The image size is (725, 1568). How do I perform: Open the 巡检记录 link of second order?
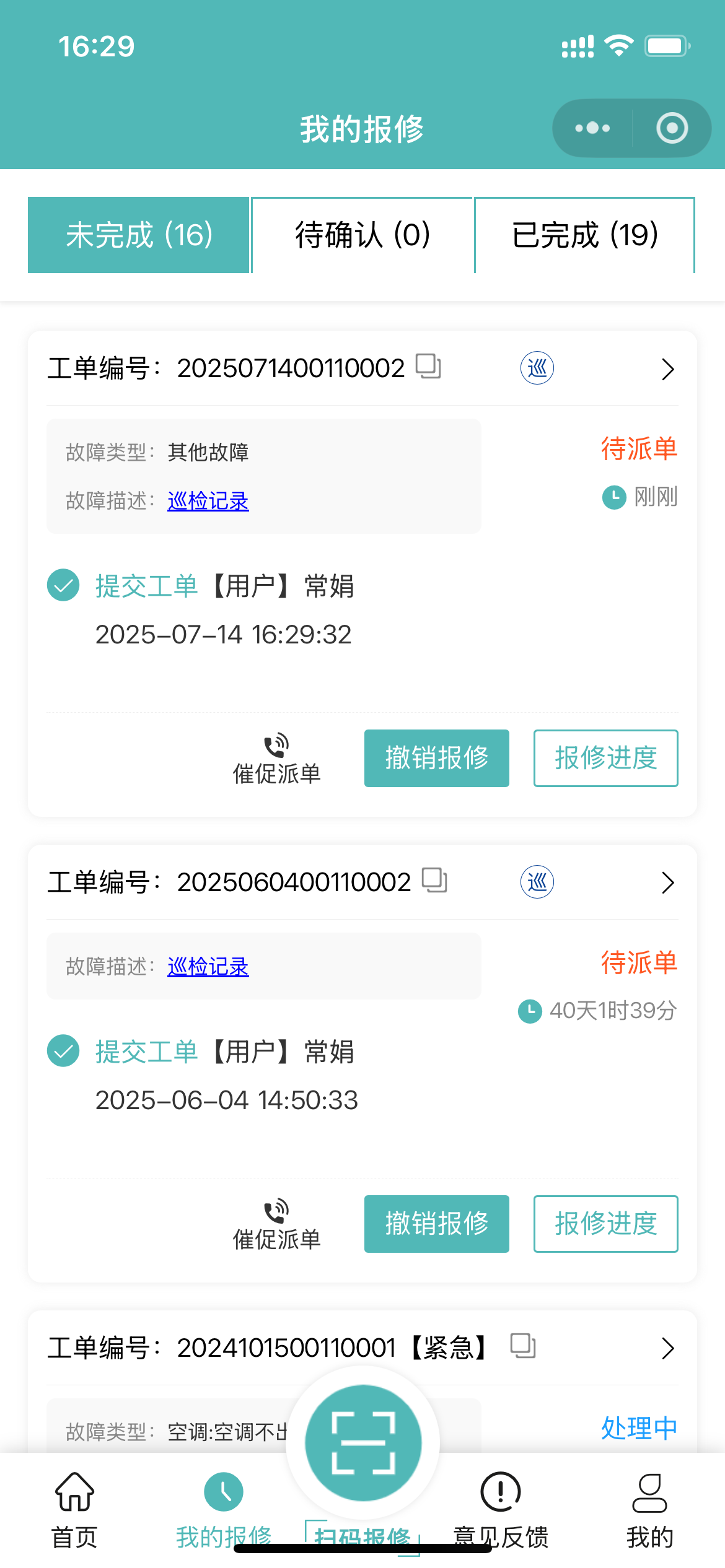point(208,967)
